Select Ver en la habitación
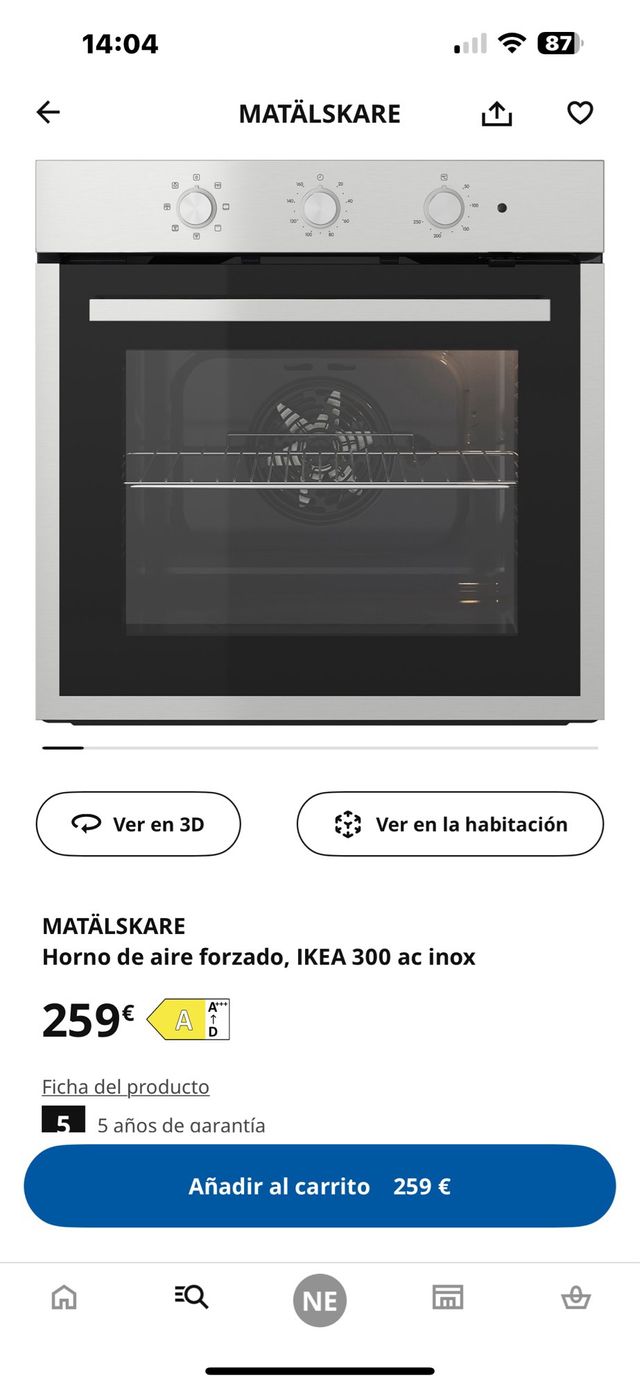 450,824
